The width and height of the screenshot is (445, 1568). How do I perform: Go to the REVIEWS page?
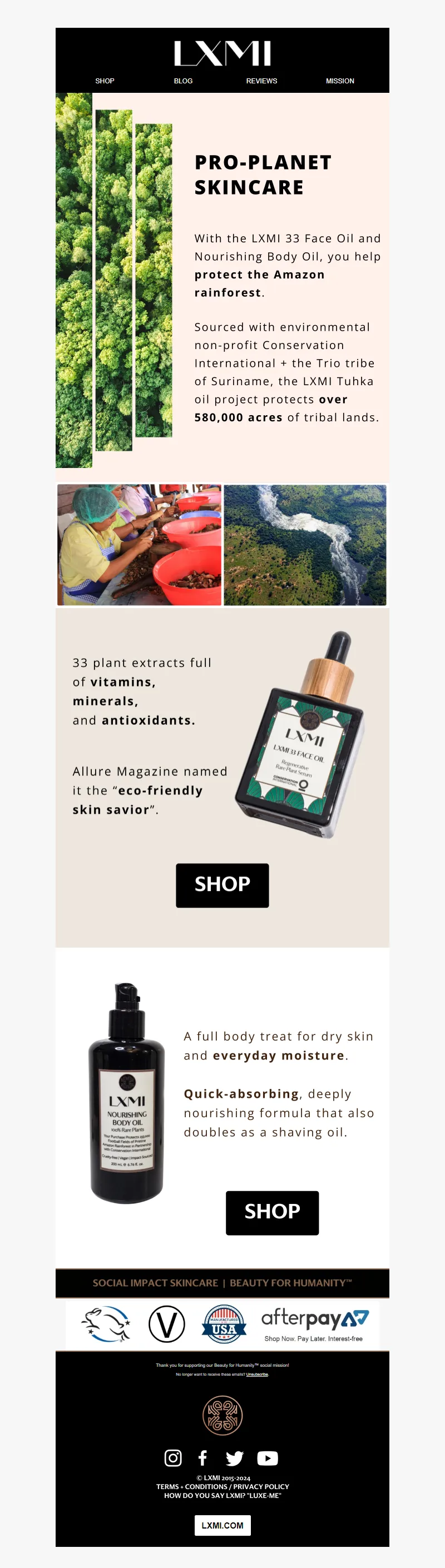pyautogui.click(x=261, y=81)
